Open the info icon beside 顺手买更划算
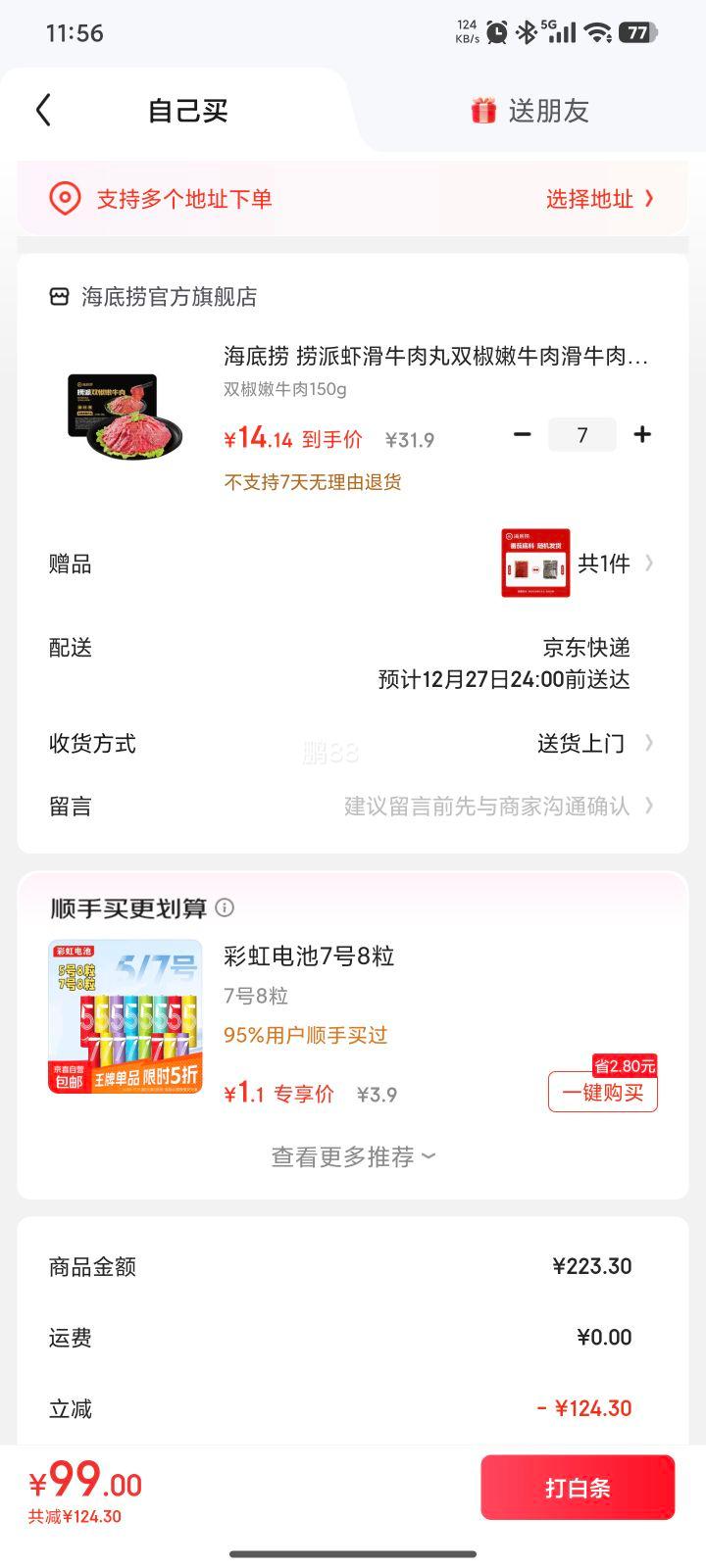 [x=224, y=909]
